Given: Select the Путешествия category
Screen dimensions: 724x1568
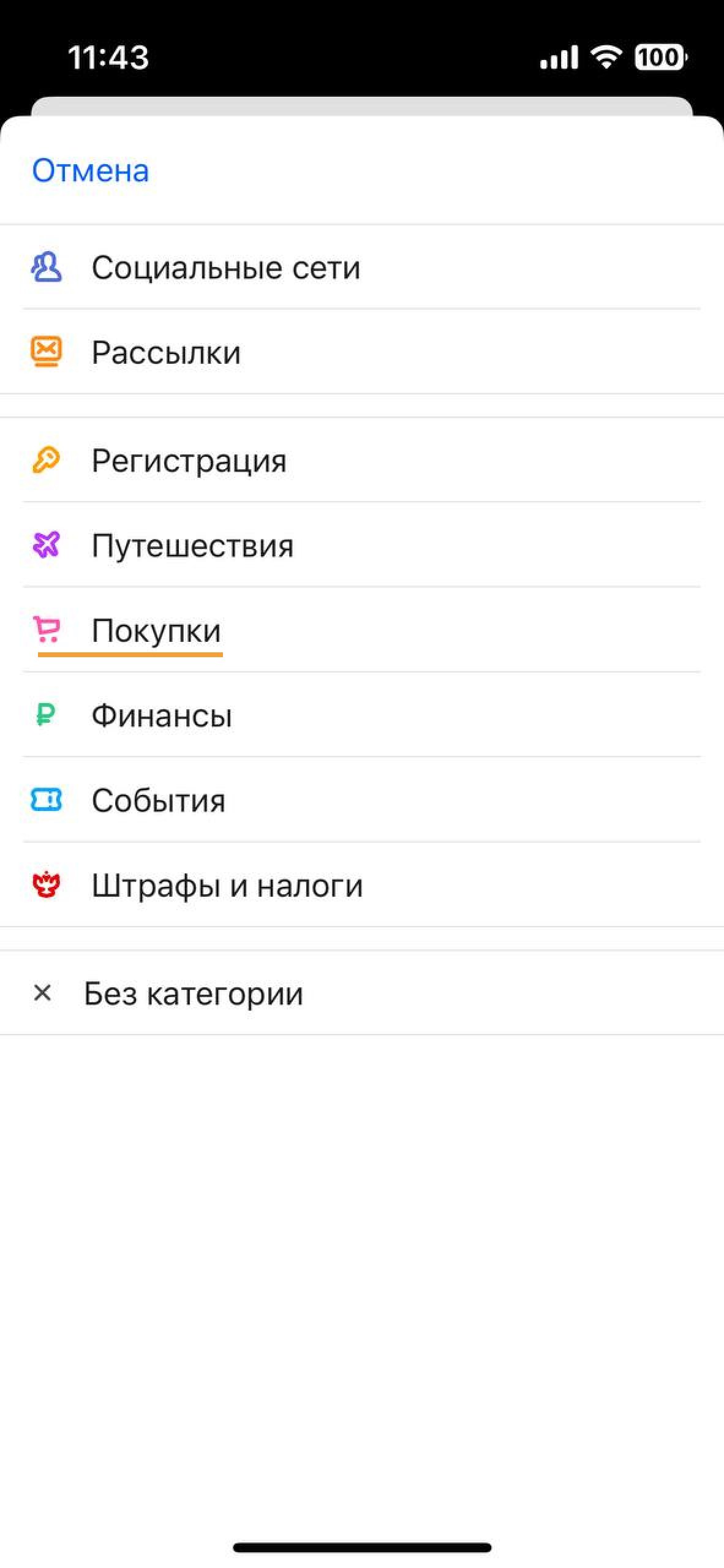Looking at the screenshot, I should tap(362, 545).
